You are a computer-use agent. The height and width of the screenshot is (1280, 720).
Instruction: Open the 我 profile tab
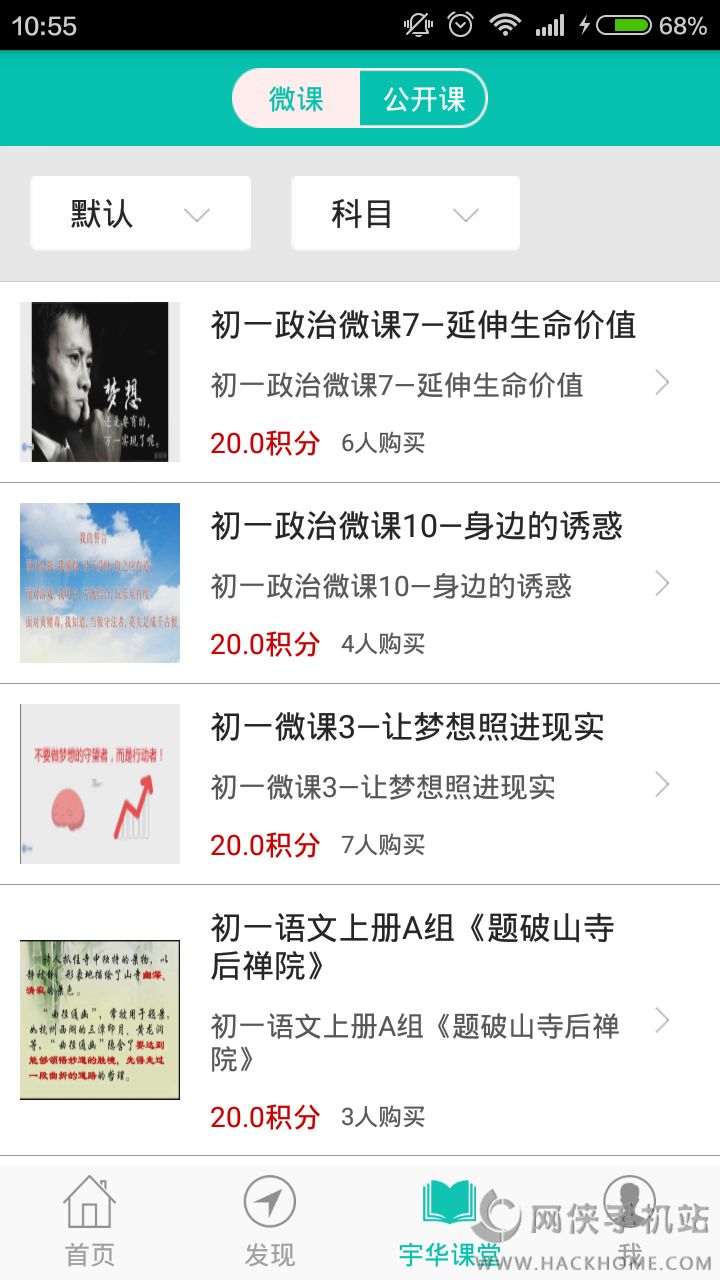click(x=630, y=1222)
